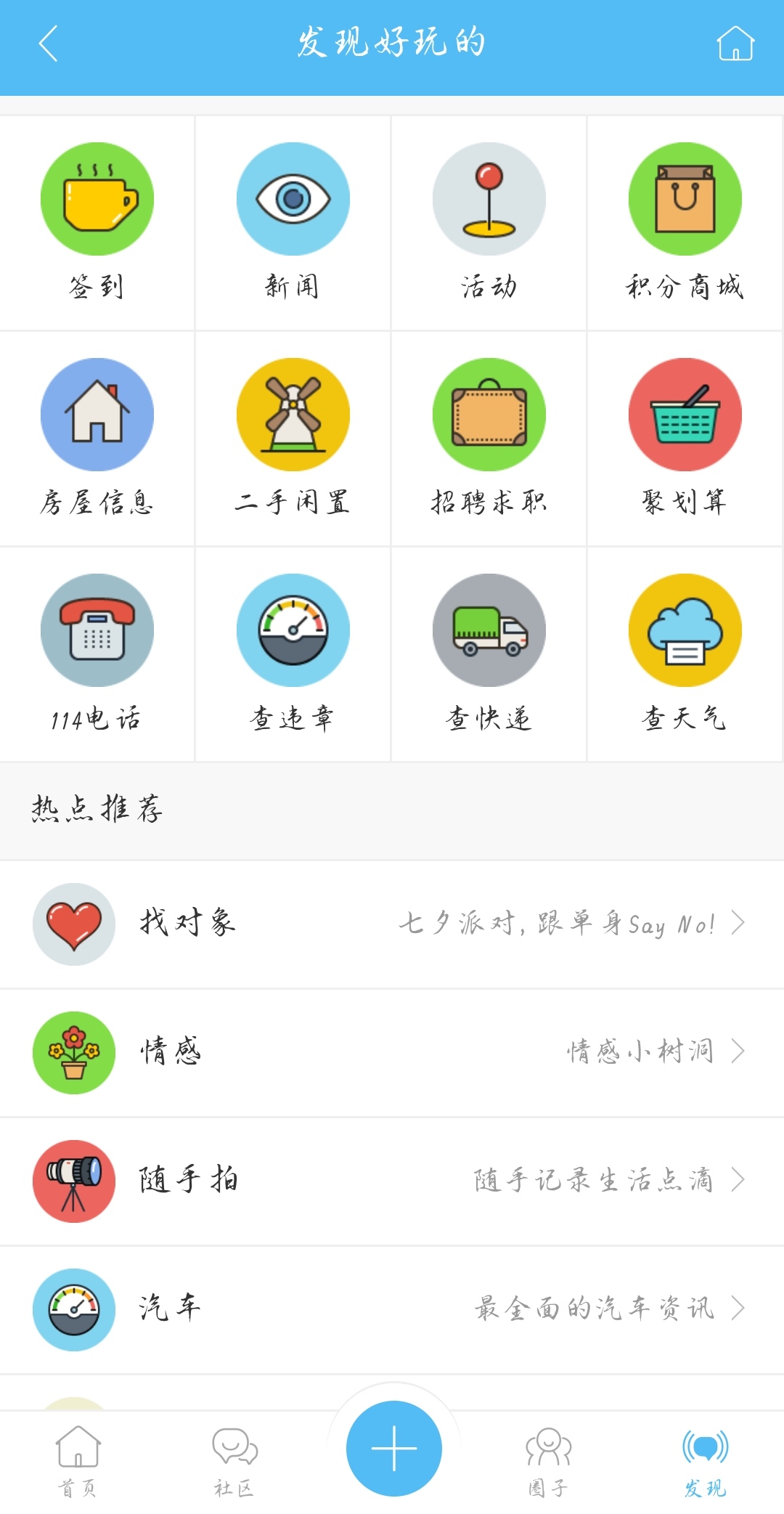Screen dimensions: 784x1514
Task: Open 查快递 truck delivery icon
Action: (x=489, y=630)
